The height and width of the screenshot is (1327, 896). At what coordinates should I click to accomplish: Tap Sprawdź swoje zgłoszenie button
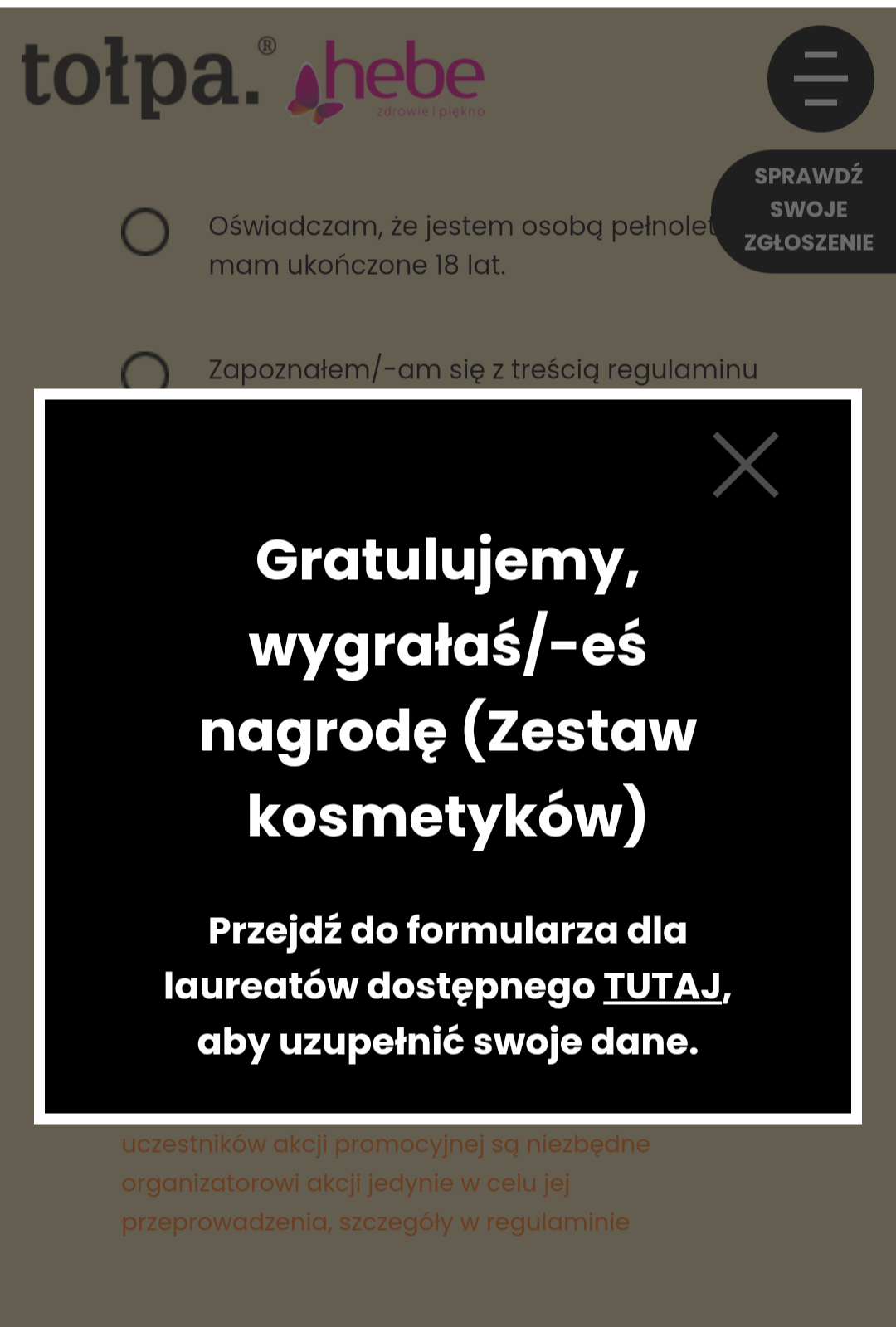807,210
